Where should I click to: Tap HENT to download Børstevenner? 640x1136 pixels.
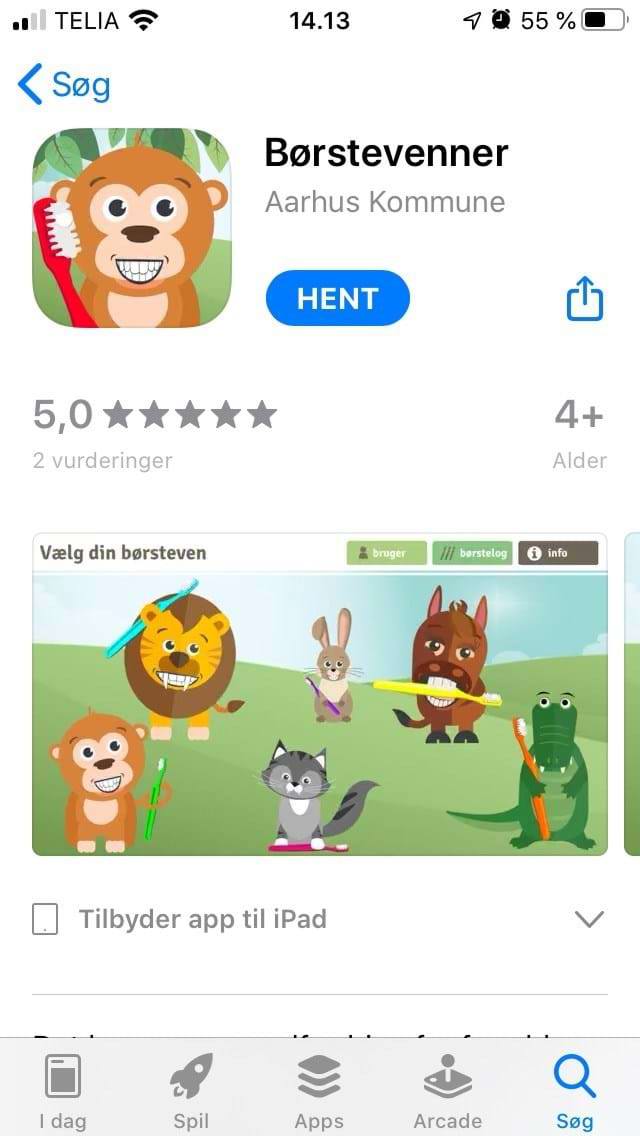click(x=338, y=298)
